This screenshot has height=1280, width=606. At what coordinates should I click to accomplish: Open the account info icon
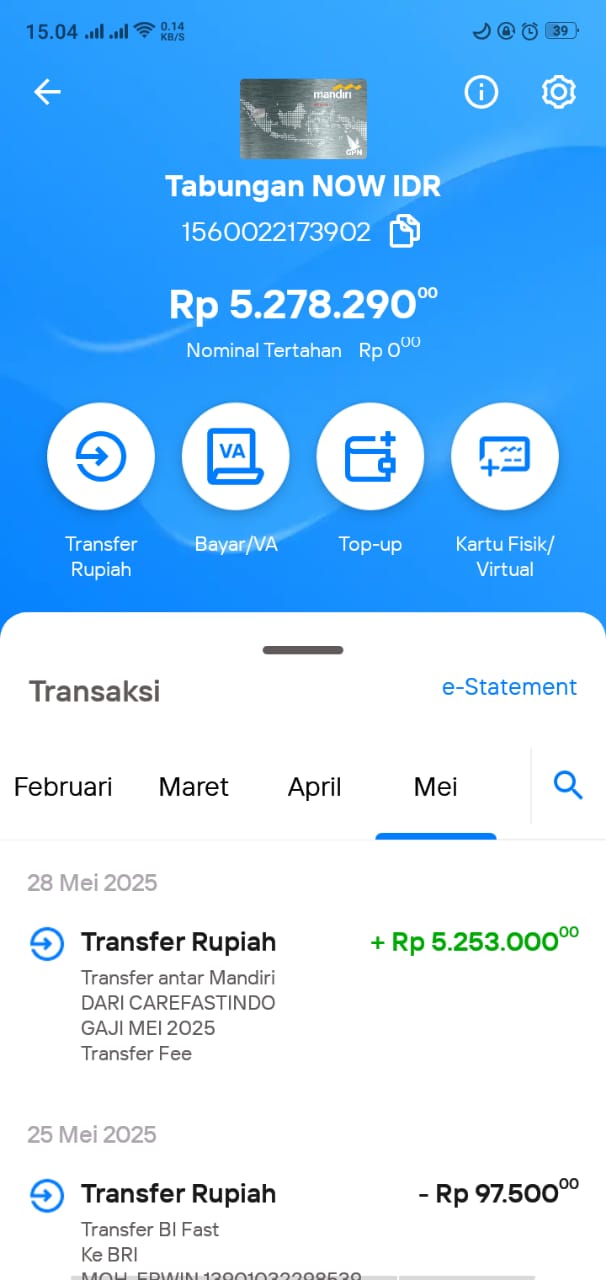pyautogui.click(x=481, y=92)
